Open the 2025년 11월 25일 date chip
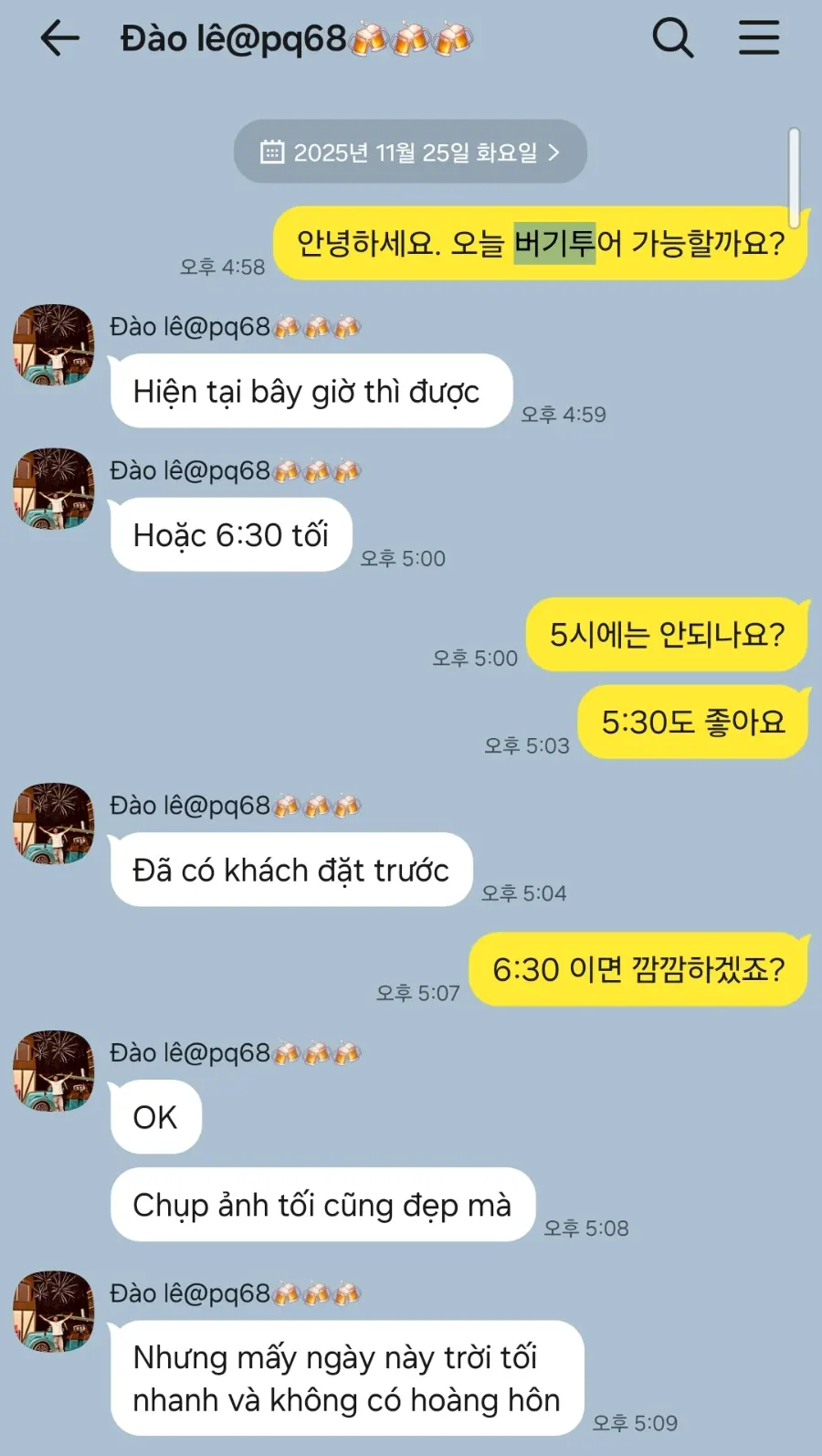The height and width of the screenshot is (1456, 822). pyautogui.click(x=410, y=152)
